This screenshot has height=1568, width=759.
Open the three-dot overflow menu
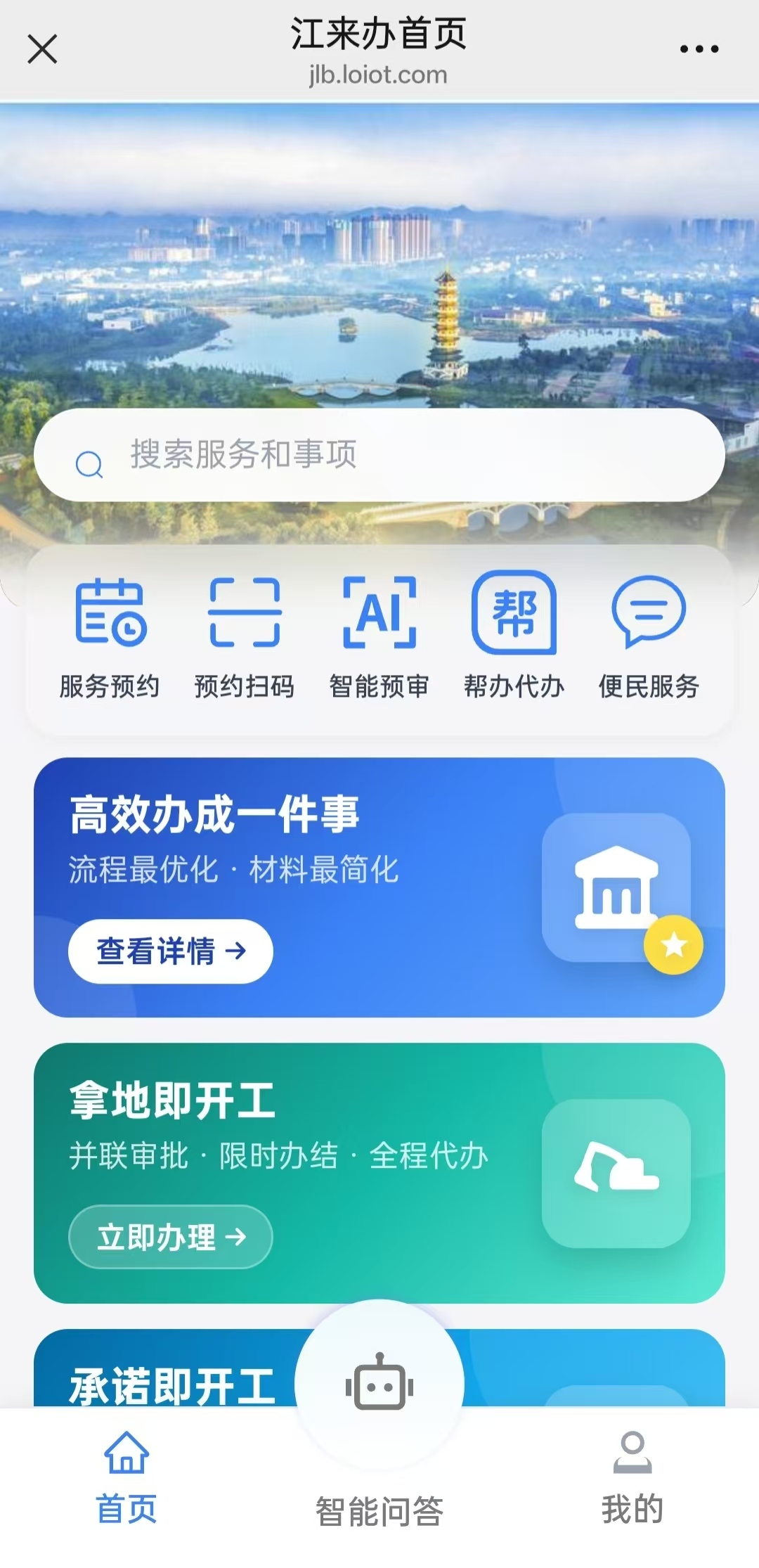point(699,49)
